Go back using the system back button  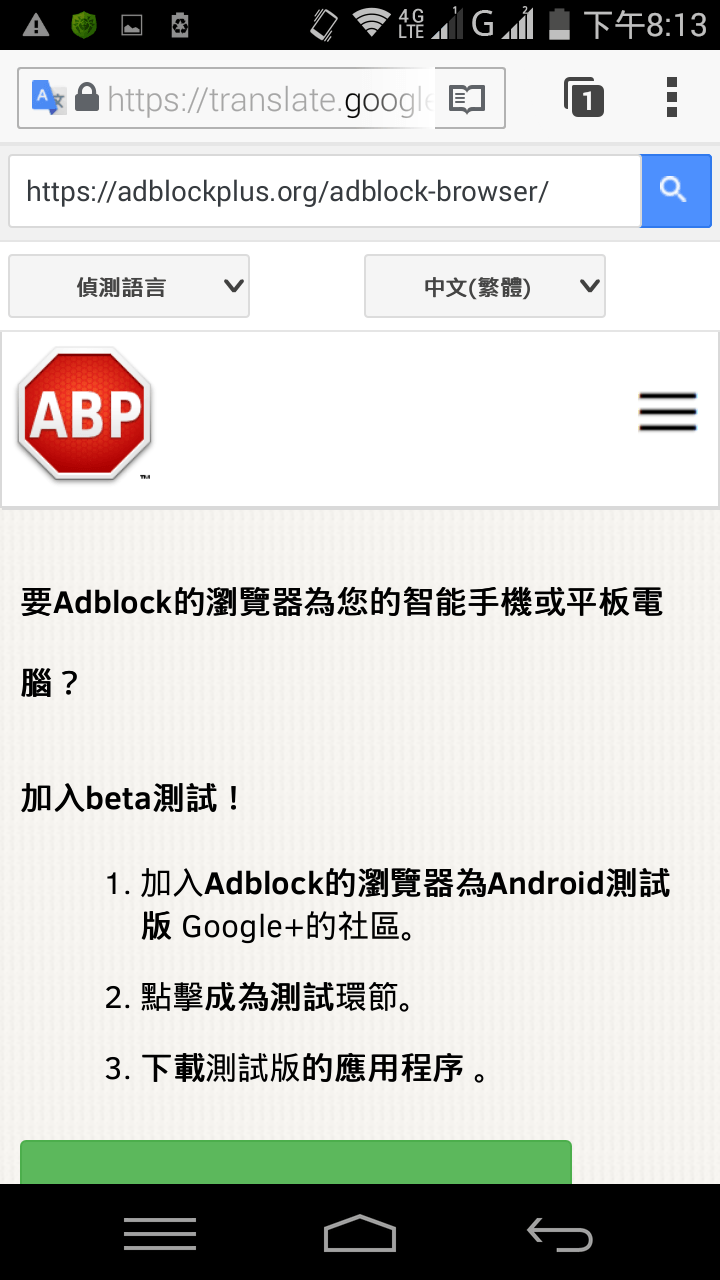[560, 1235]
